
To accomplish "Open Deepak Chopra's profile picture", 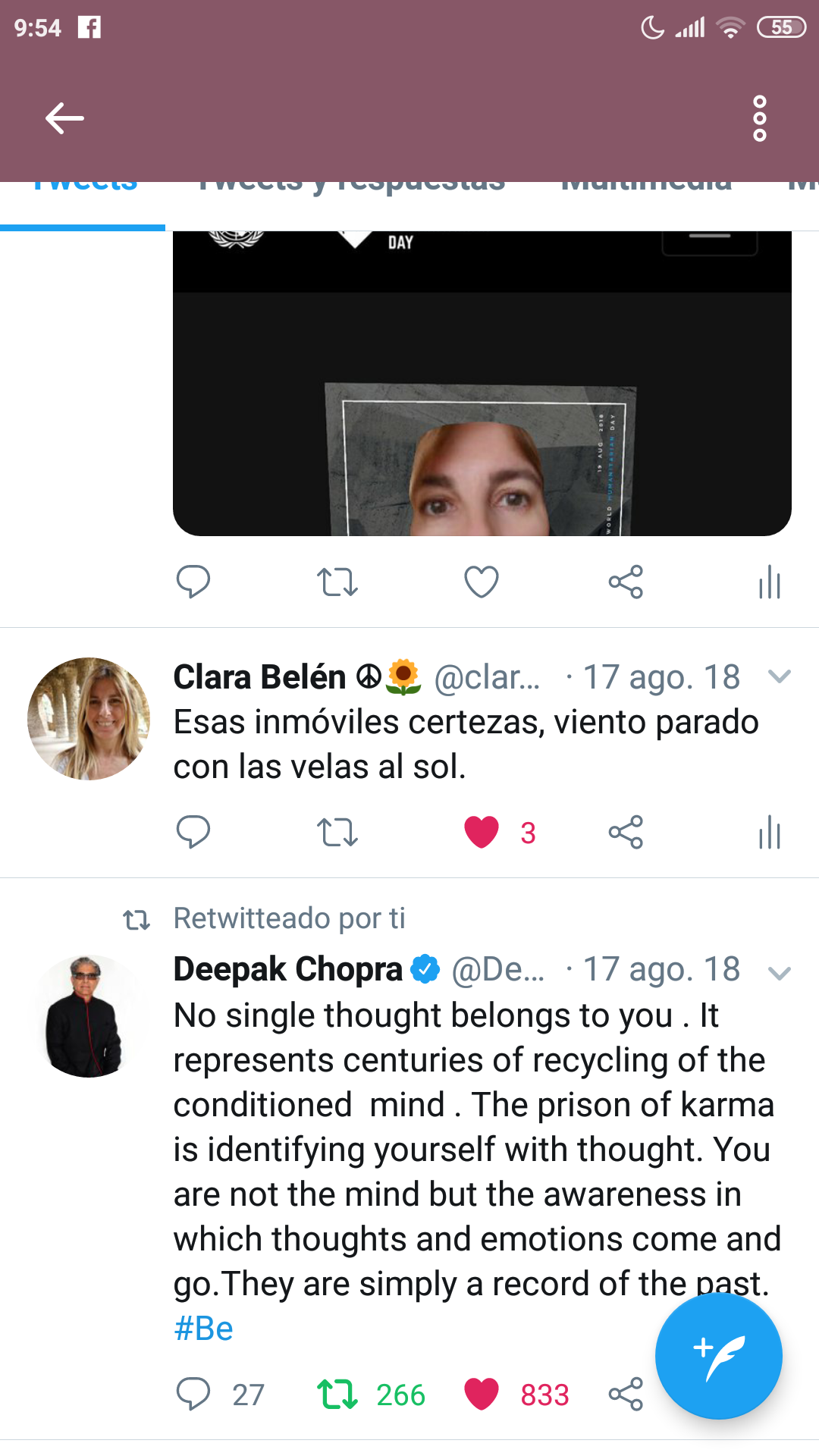I will tap(89, 1016).
